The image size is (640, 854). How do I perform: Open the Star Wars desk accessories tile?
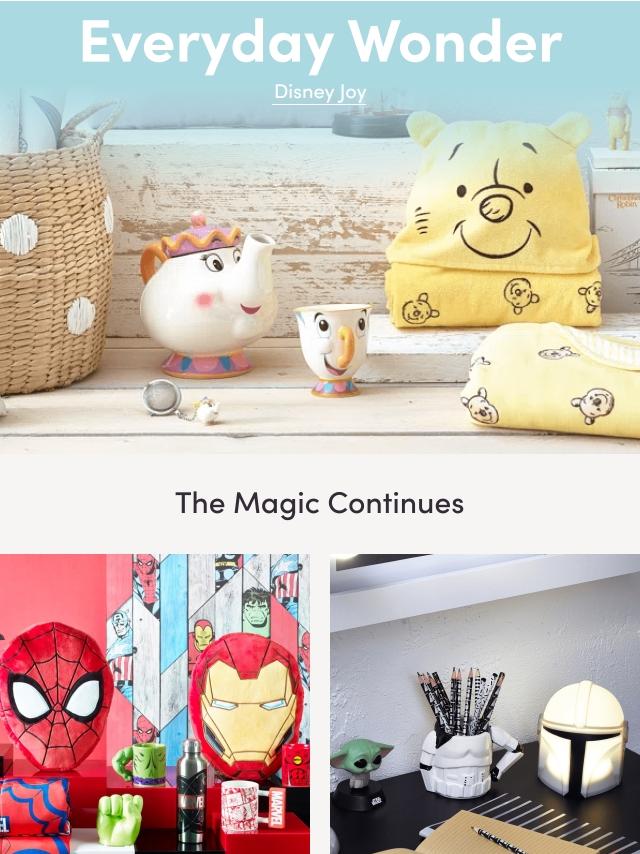(485, 704)
